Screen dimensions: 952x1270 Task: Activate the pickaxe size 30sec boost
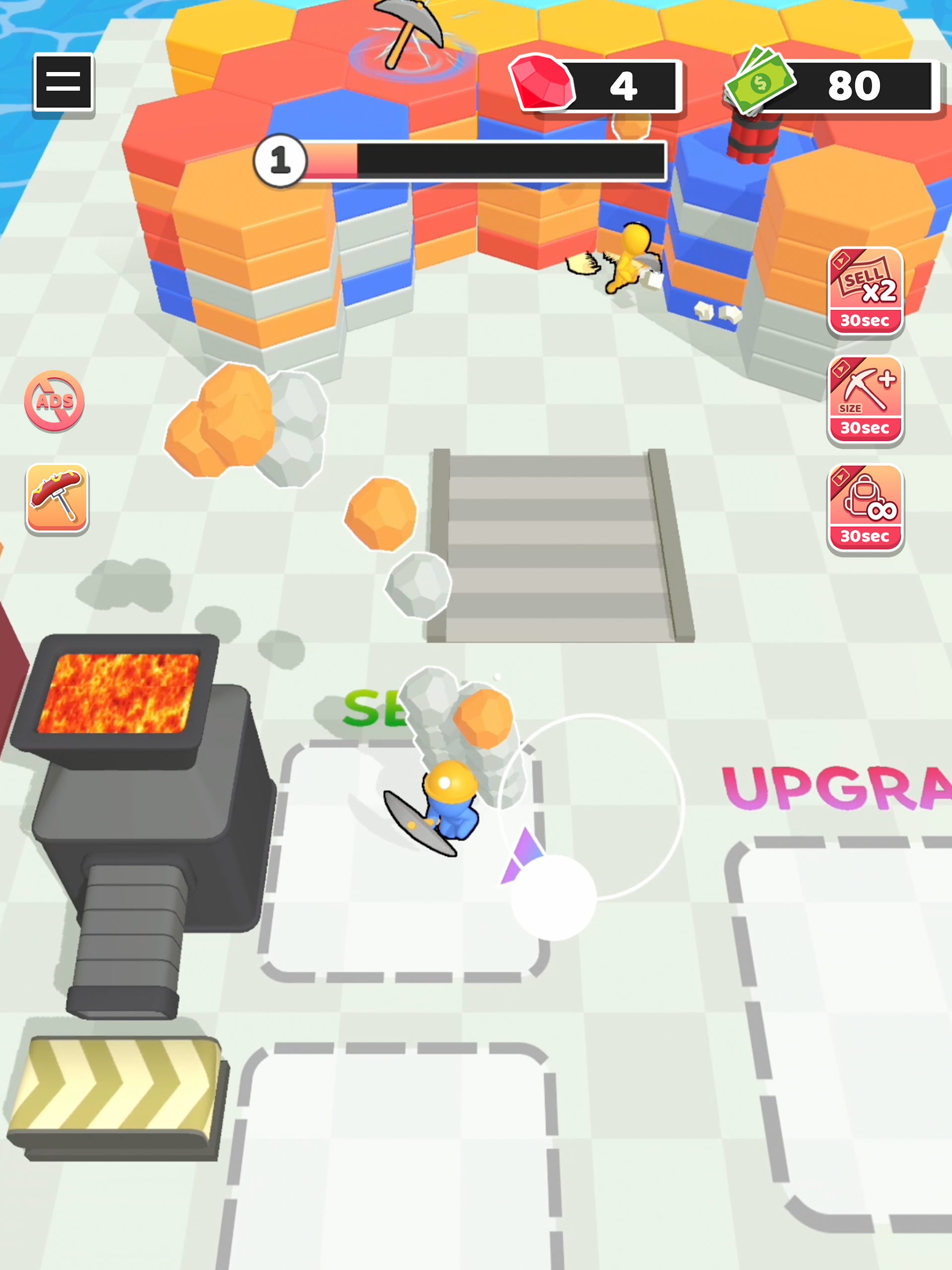(865, 400)
